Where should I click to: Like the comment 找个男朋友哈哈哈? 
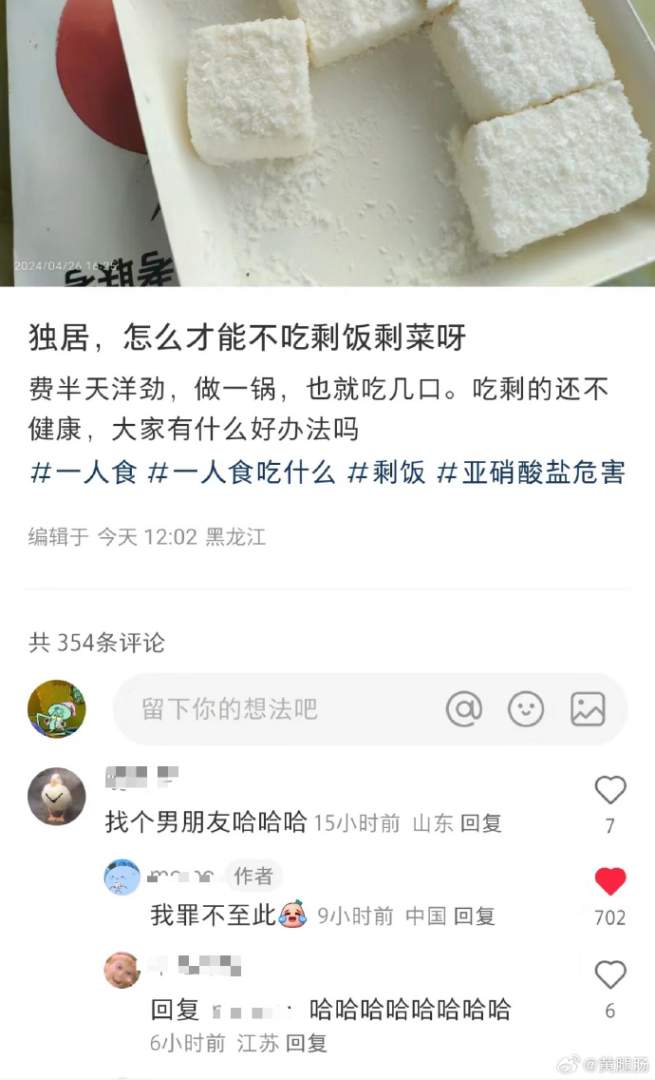[x=610, y=791]
